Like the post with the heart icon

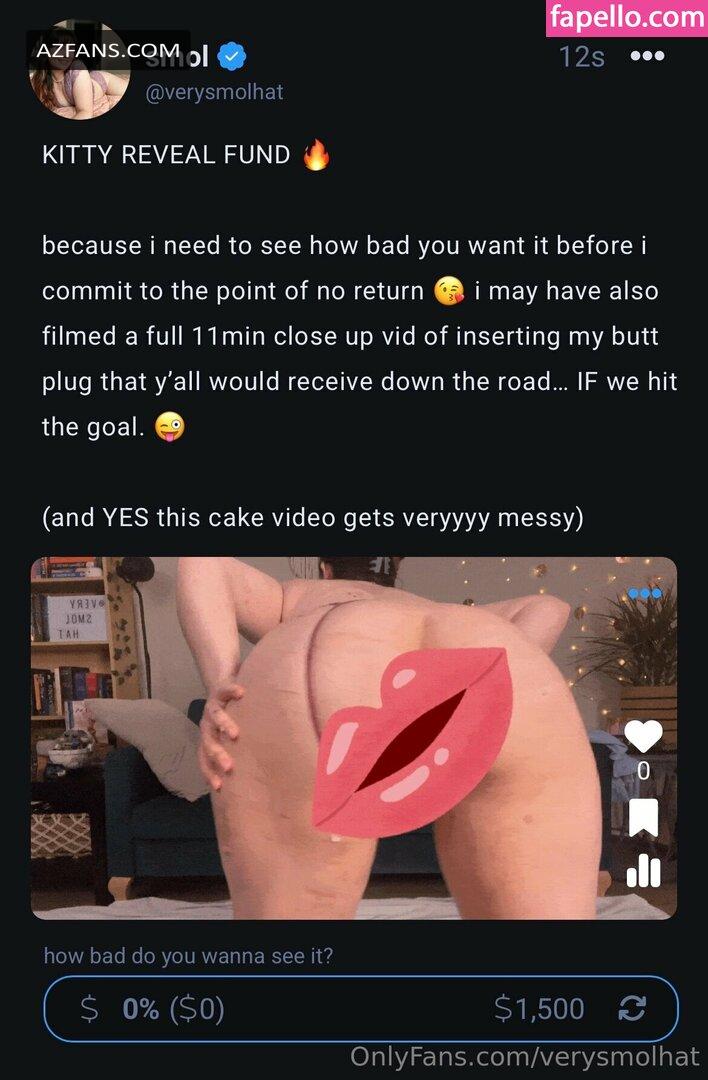coord(643,738)
